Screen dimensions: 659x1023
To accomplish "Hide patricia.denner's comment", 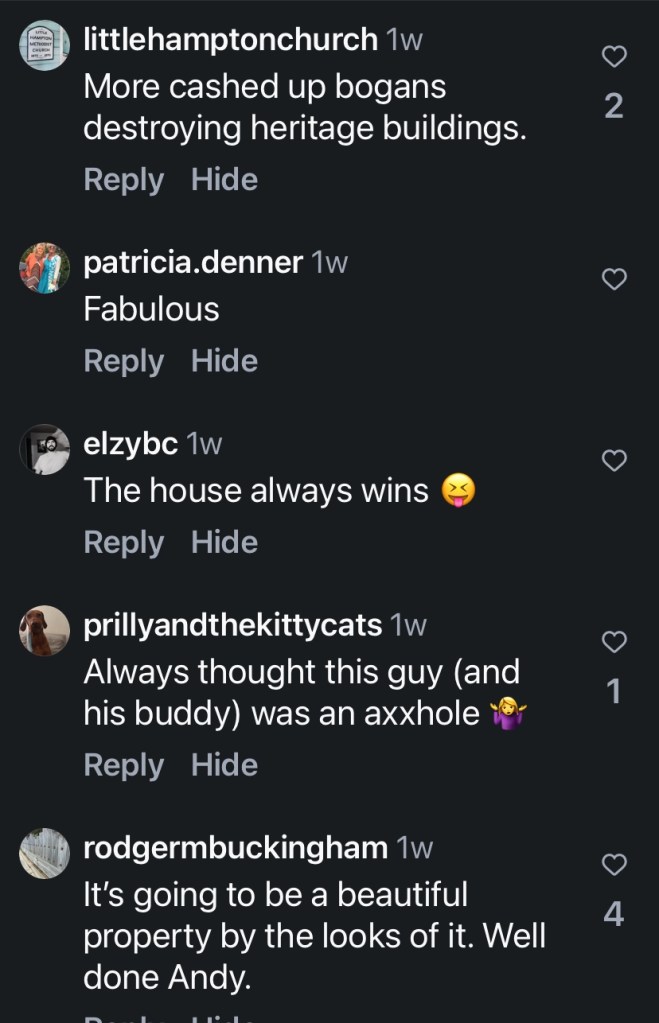I will (x=224, y=361).
